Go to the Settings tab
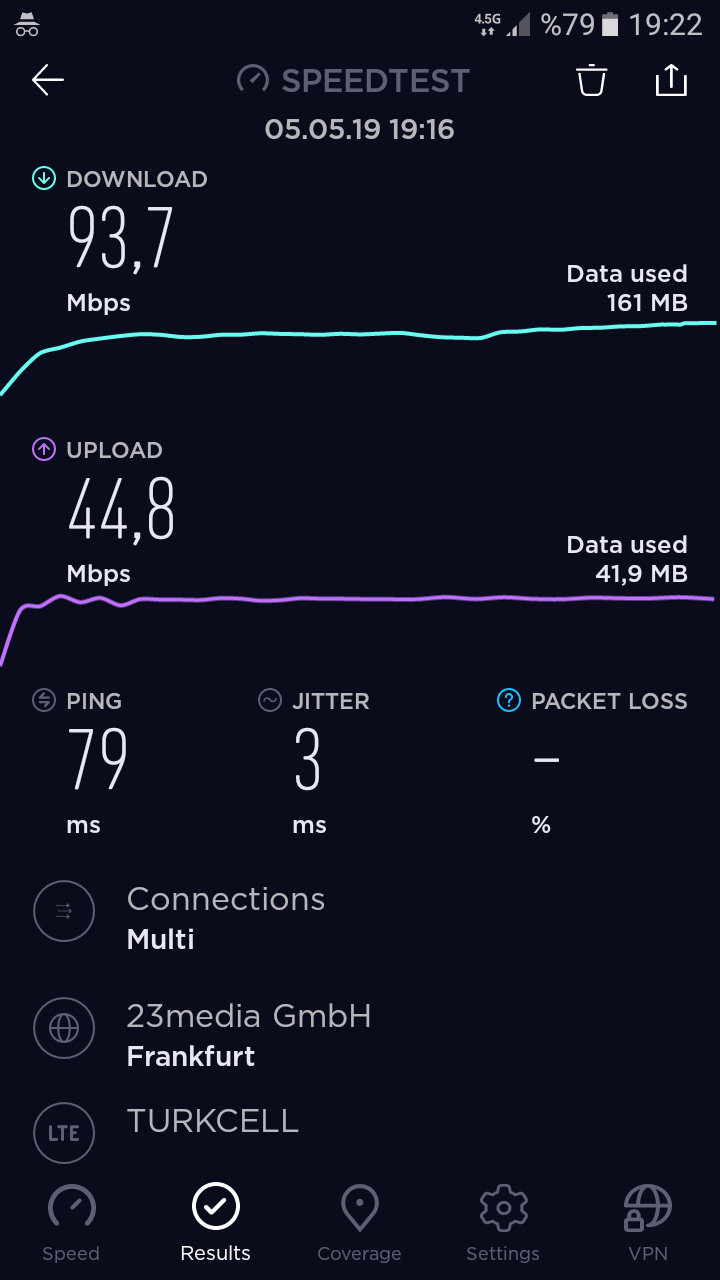The image size is (720, 1280). (503, 1222)
